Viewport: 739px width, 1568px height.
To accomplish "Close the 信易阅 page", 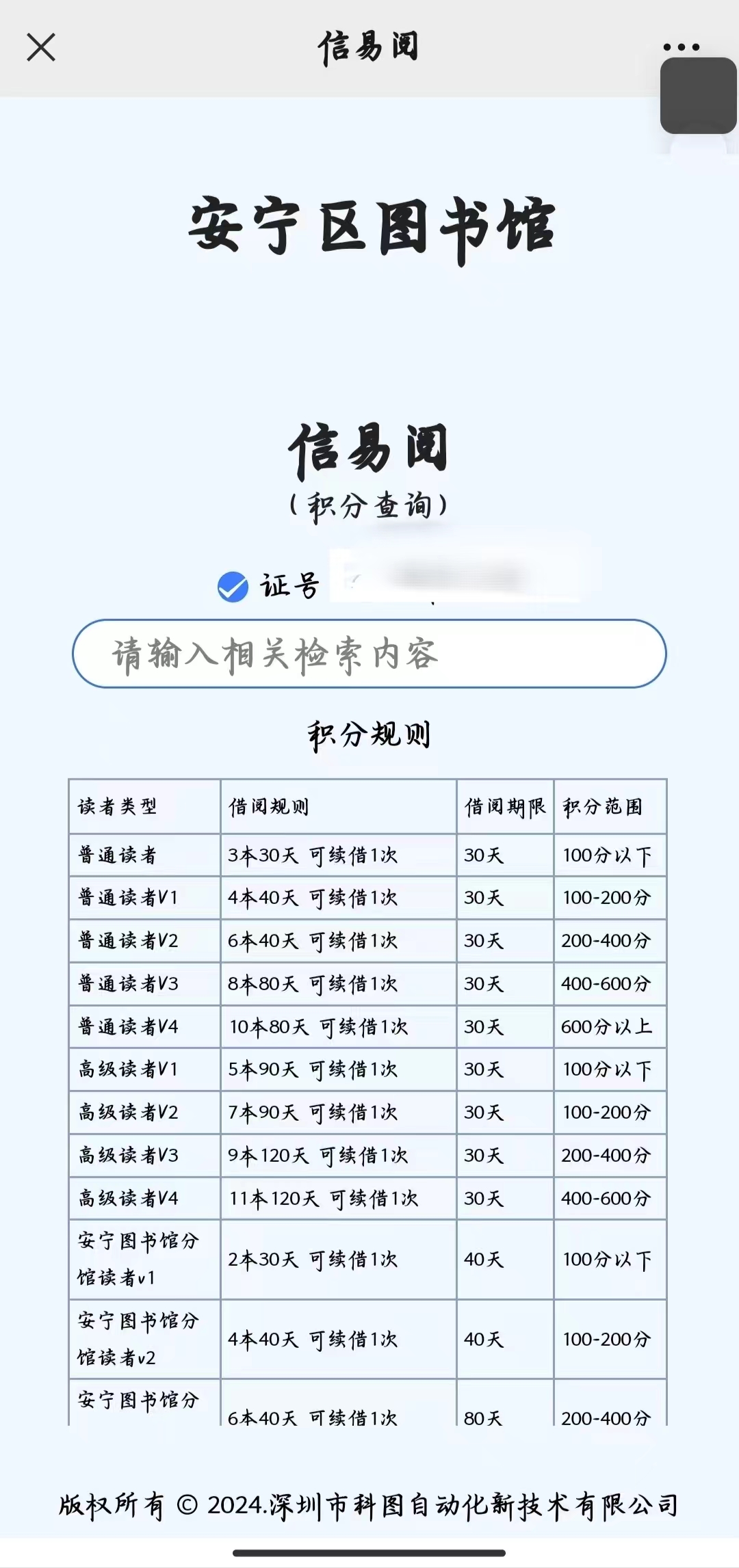I will tap(41, 48).
